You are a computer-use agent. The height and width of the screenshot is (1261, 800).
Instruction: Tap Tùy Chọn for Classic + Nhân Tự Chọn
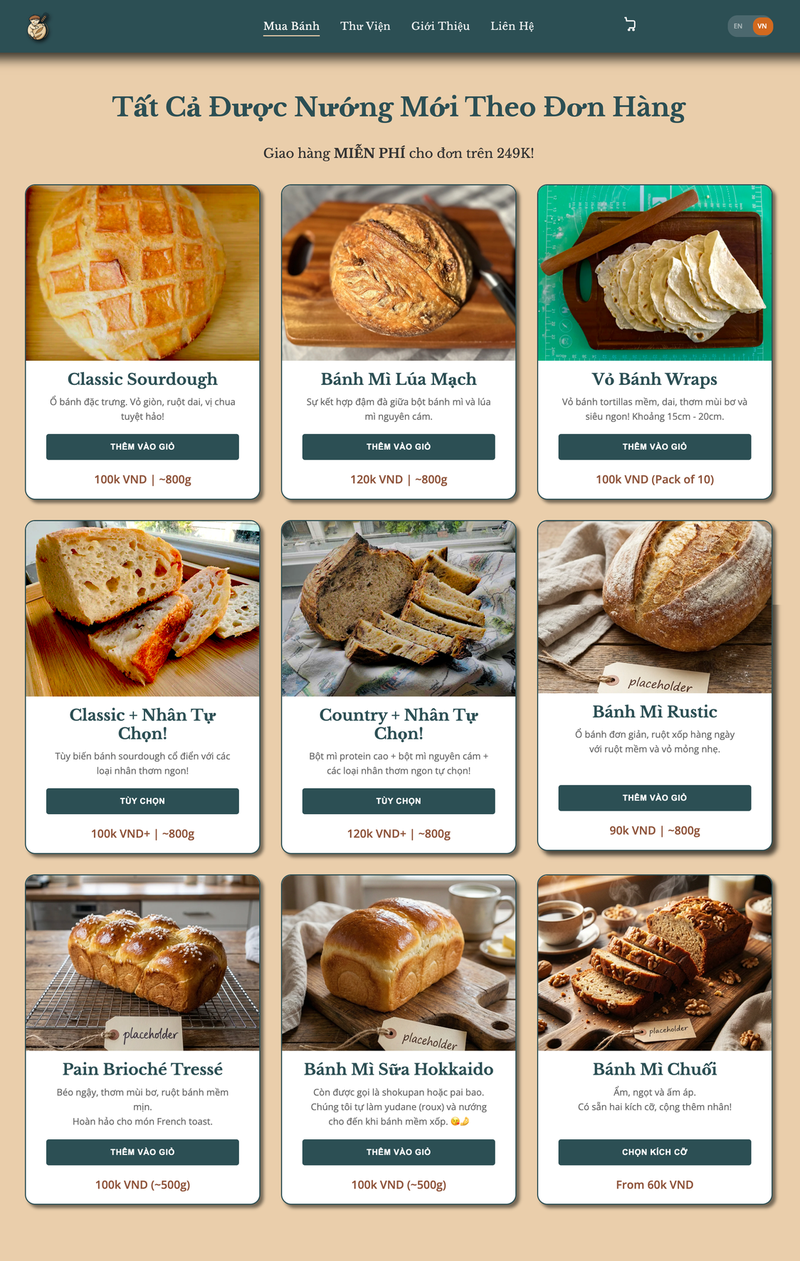pos(142,801)
